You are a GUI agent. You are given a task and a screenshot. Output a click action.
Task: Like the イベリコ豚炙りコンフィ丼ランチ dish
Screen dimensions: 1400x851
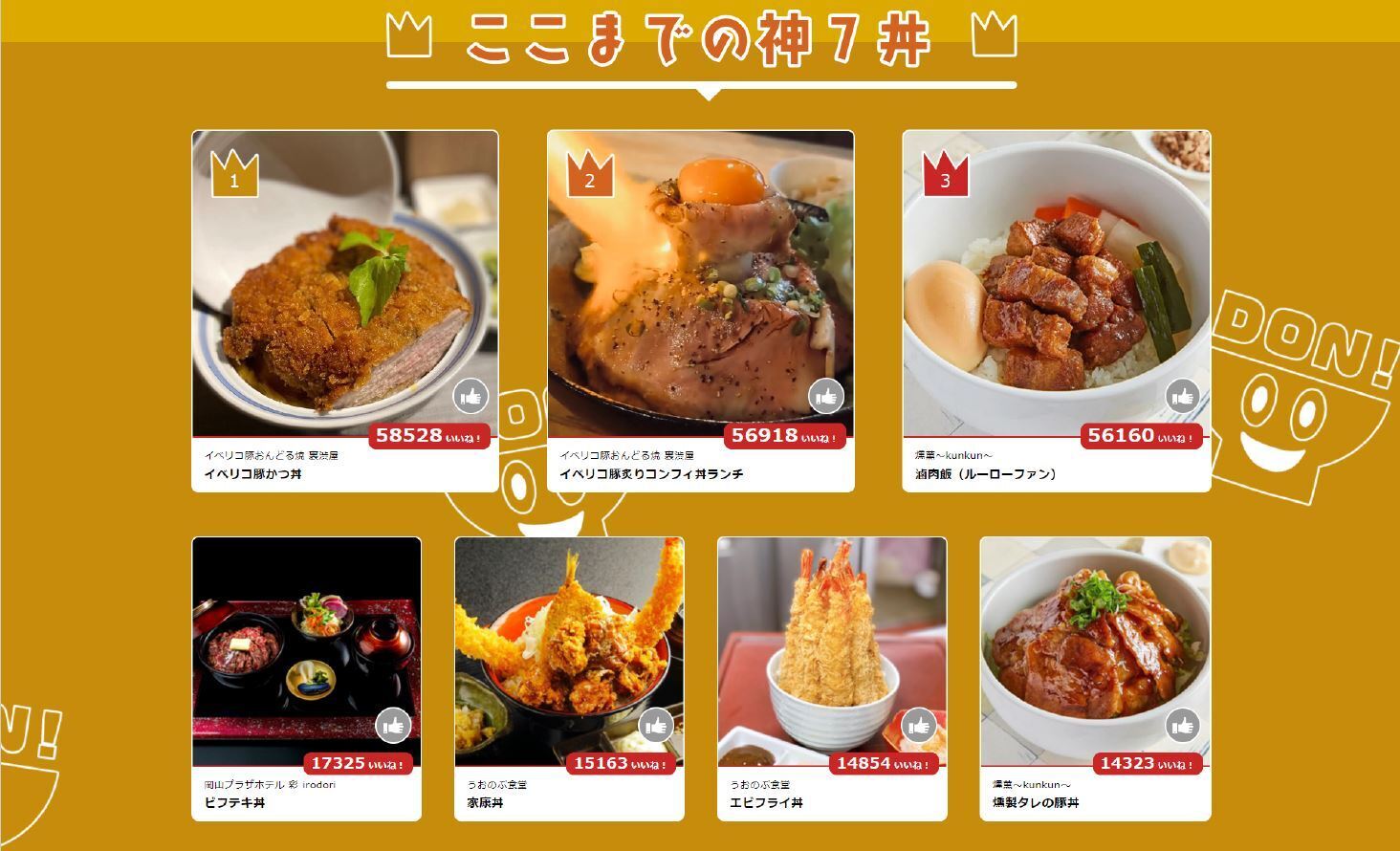coord(826,396)
